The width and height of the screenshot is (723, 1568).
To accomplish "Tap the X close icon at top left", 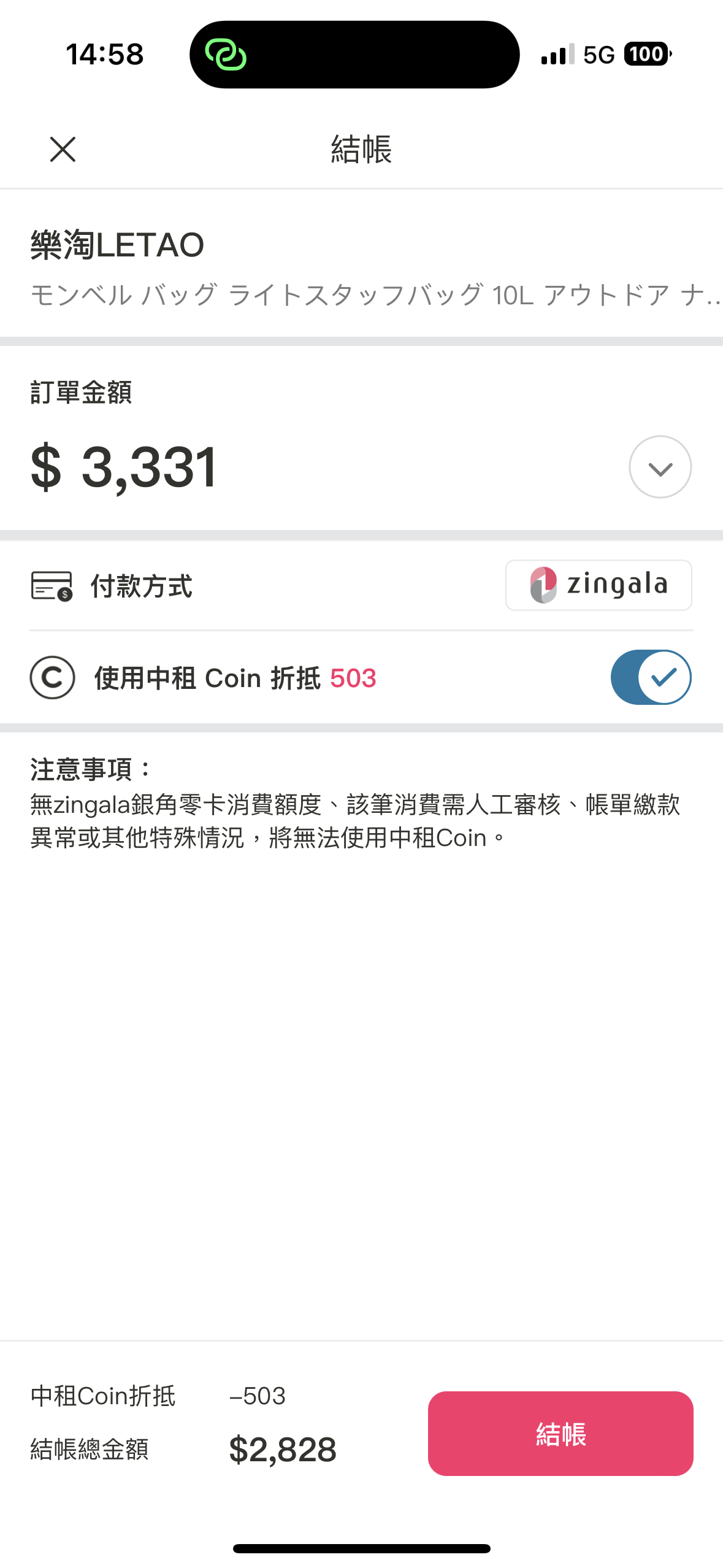I will tap(62, 150).
